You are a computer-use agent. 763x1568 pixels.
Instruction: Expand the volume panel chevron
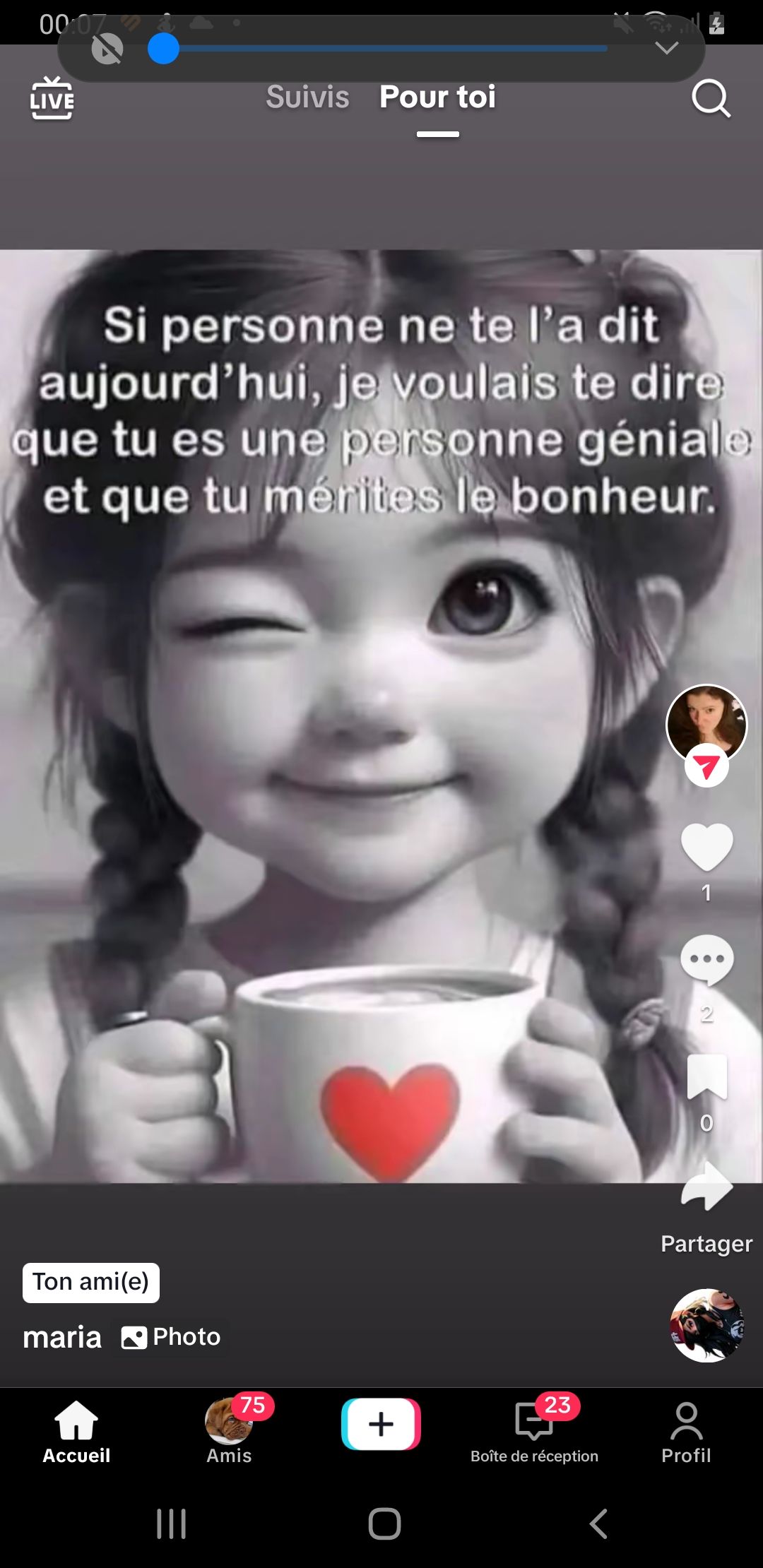pyautogui.click(x=666, y=48)
